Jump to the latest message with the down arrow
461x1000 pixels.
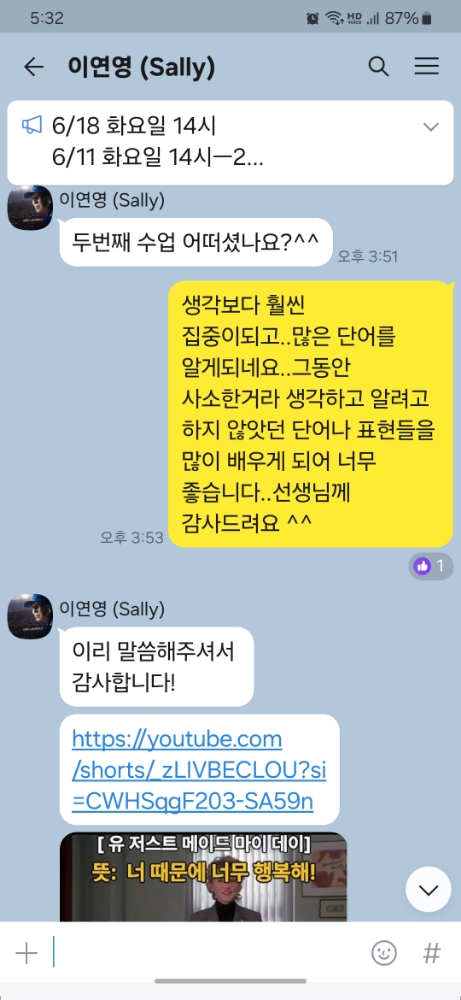pyautogui.click(x=428, y=890)
